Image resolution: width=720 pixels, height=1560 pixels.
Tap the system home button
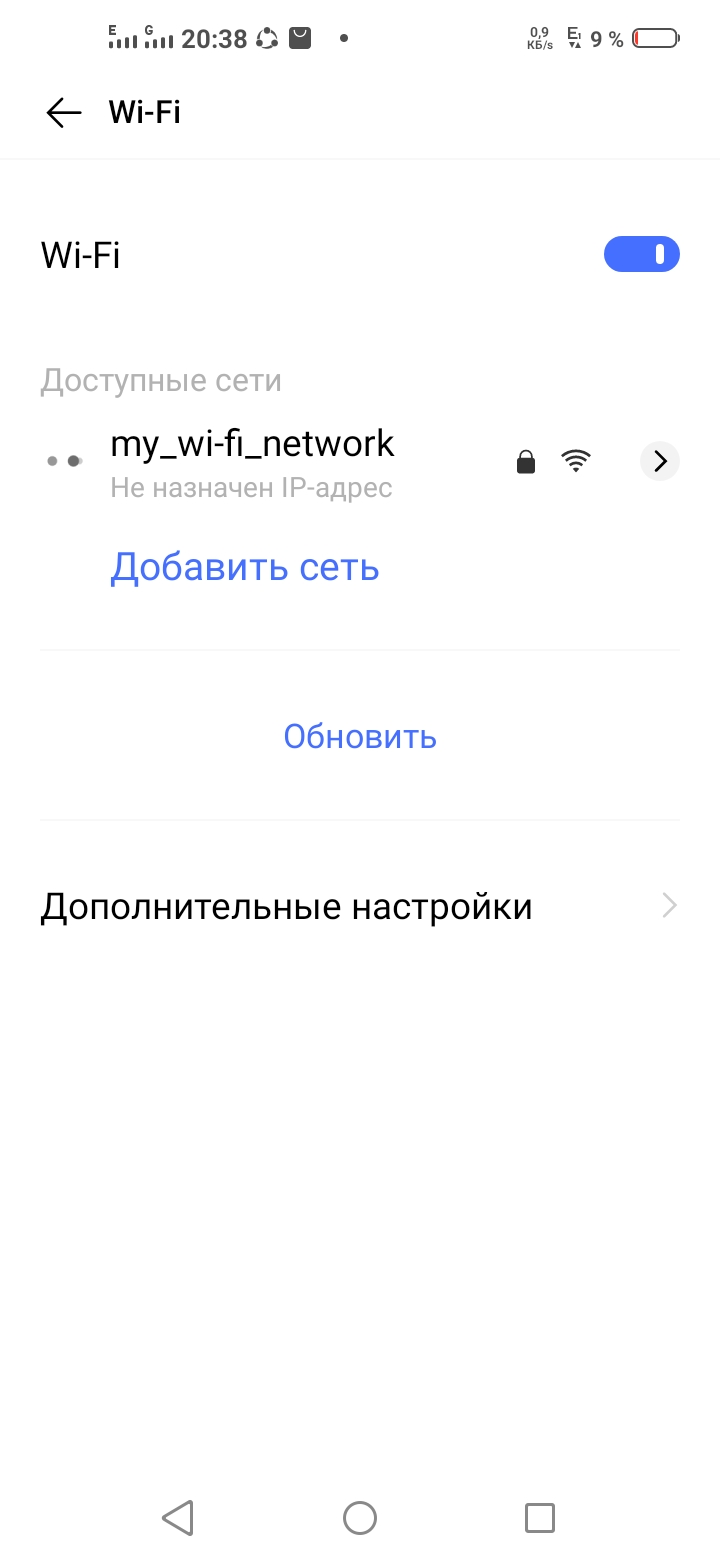coord(360,1517)
